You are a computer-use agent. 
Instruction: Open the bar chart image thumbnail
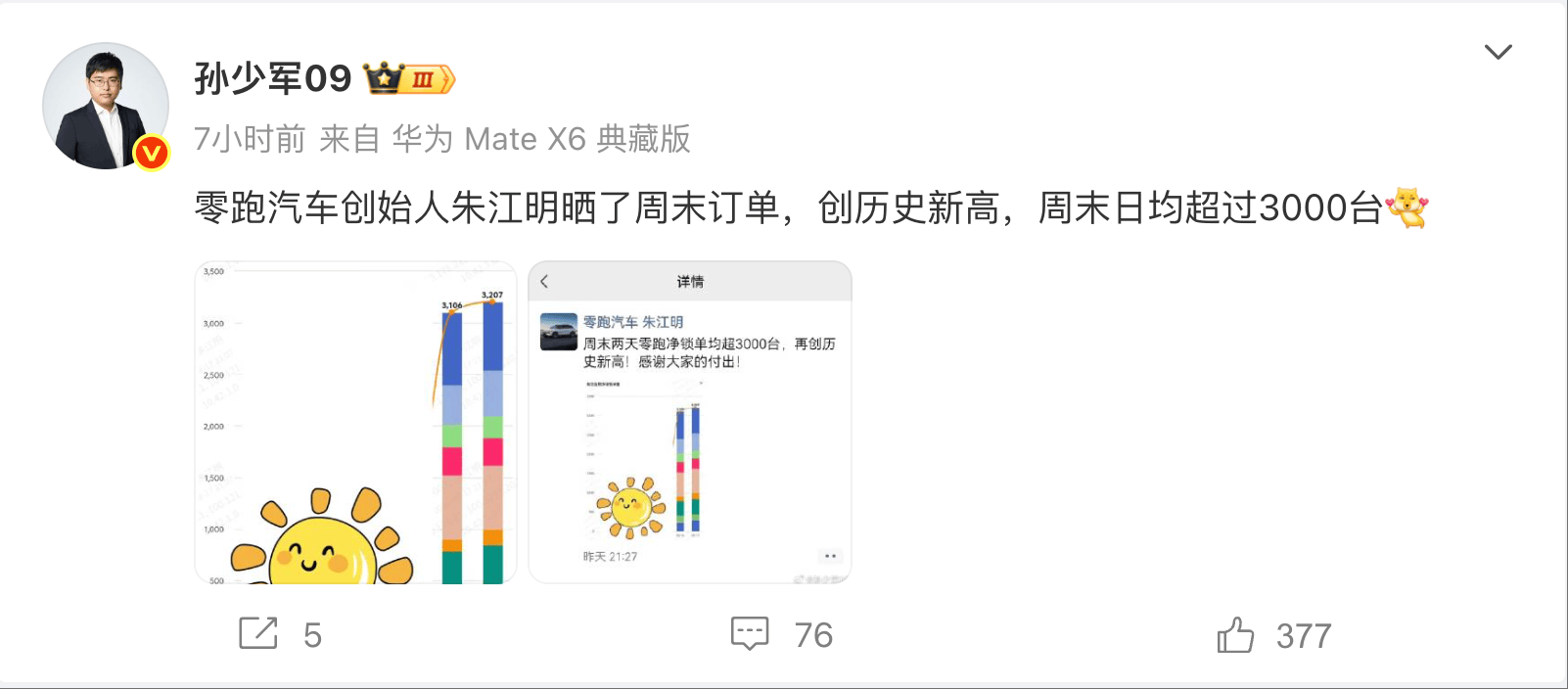coord(355,422)
